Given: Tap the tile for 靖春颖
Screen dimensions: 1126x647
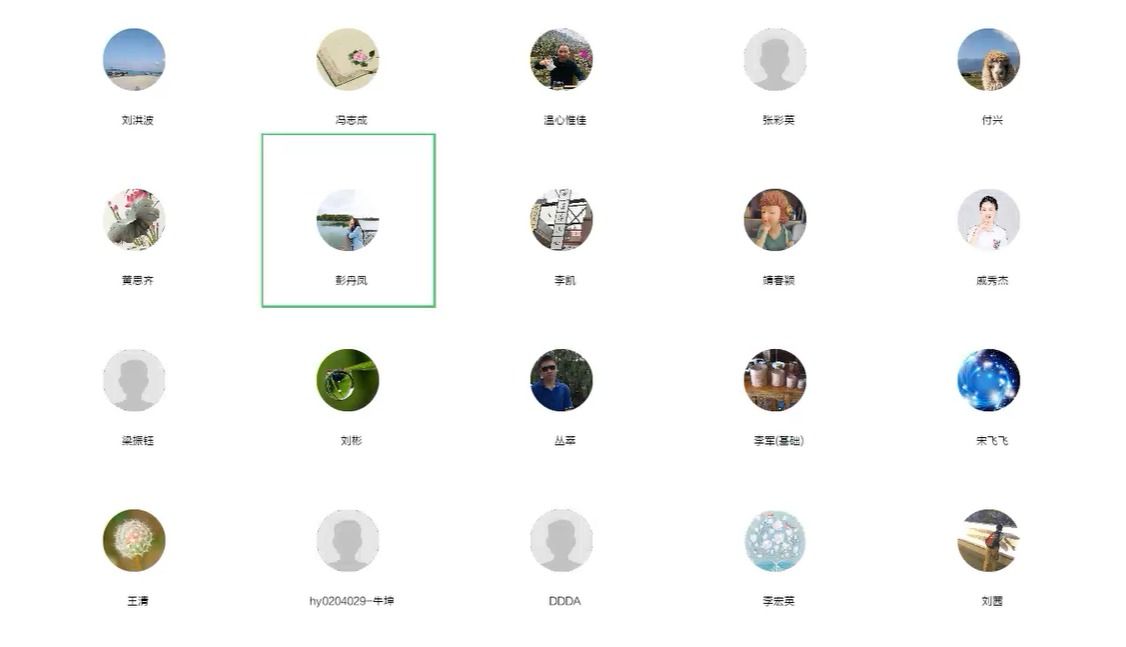Looking at the screenshot, I should click(x=775, y=220).
